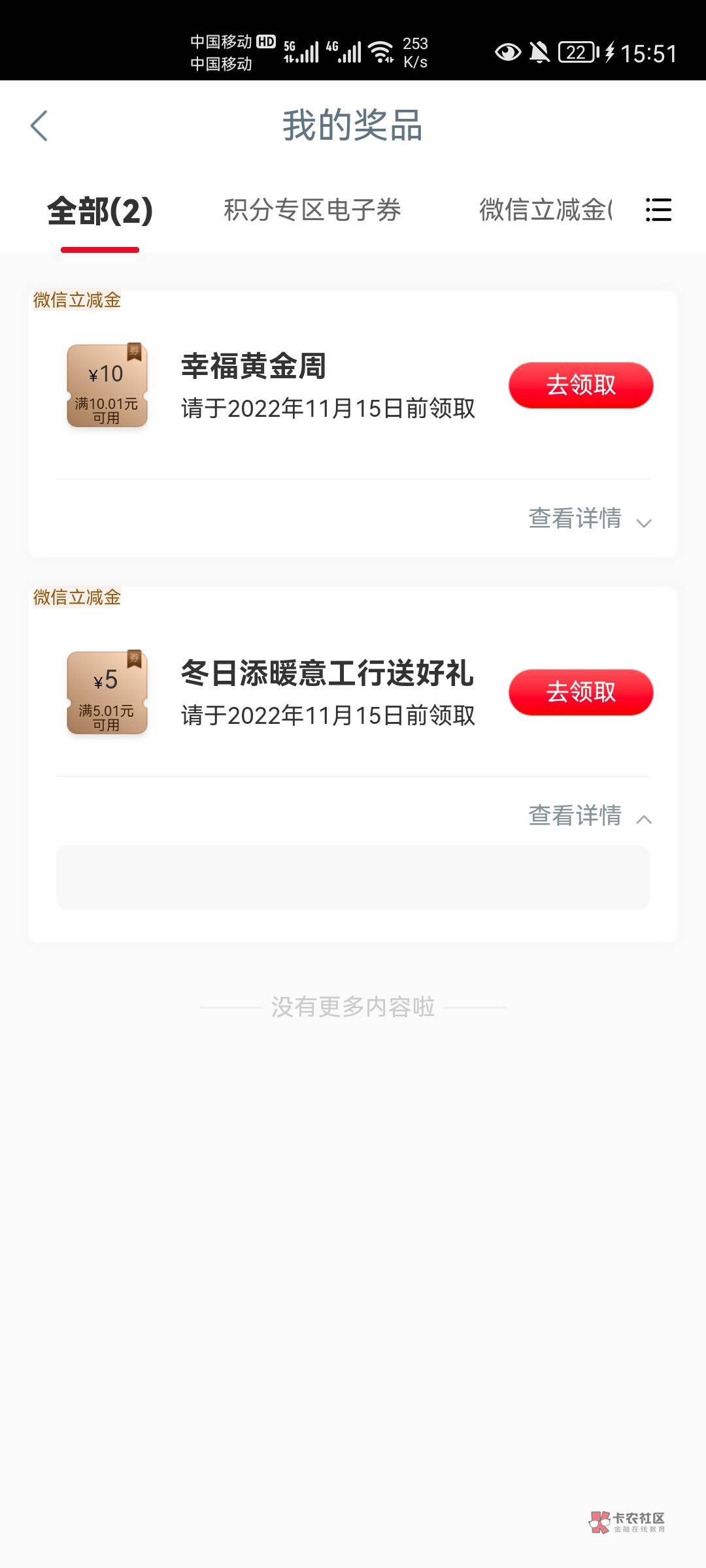Claim the 幸福黄金周 ¥10 coupon
The width and height of the screenshot is (706, 1568).
pyautogui.click(x=580, y=385)
